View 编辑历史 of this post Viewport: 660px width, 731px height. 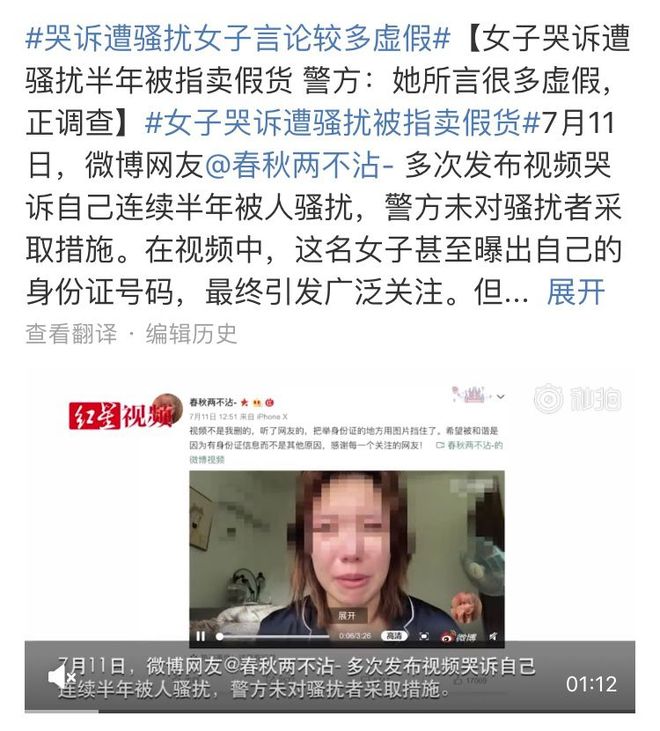[192, 334]
